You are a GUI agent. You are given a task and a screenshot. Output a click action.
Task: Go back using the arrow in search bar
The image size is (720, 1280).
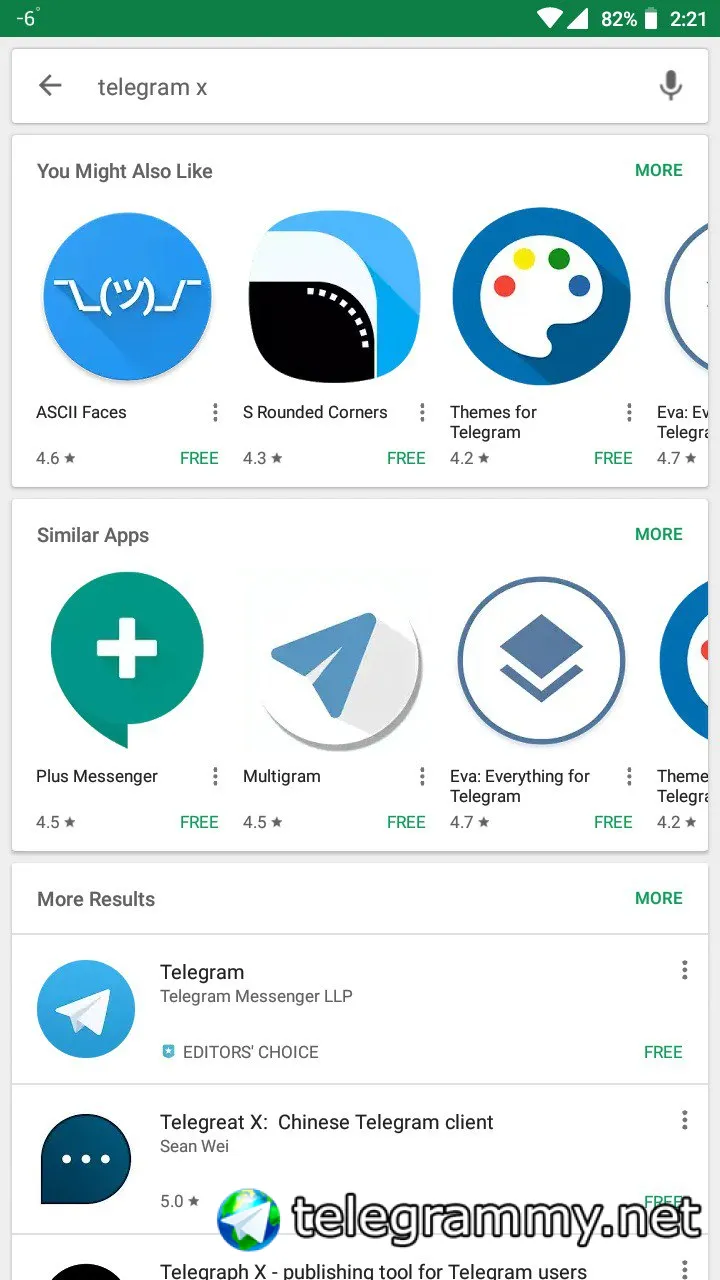50,86
